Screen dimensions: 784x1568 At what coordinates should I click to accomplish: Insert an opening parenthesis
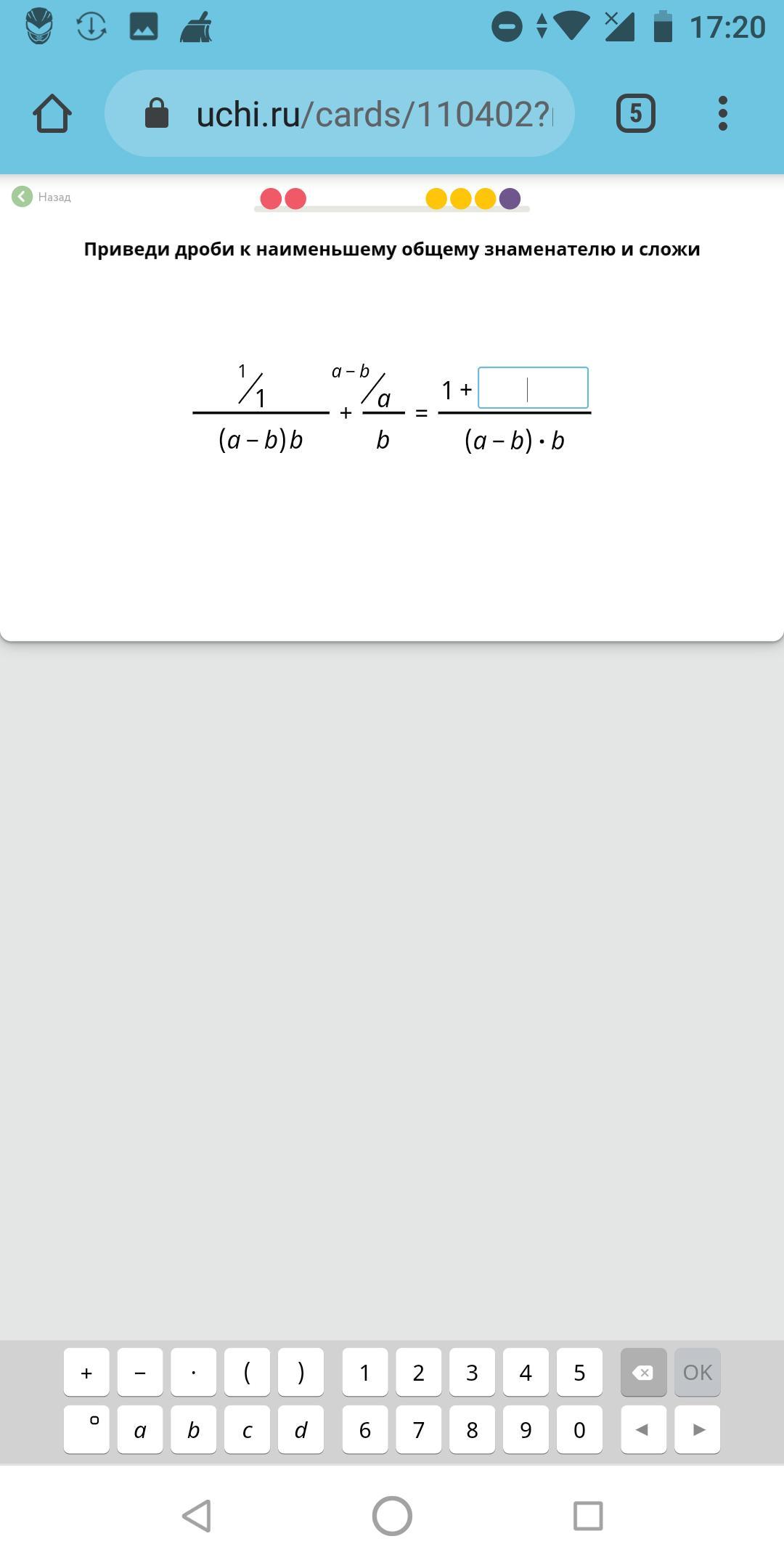pyautogui.click(x=247, y=1372)
